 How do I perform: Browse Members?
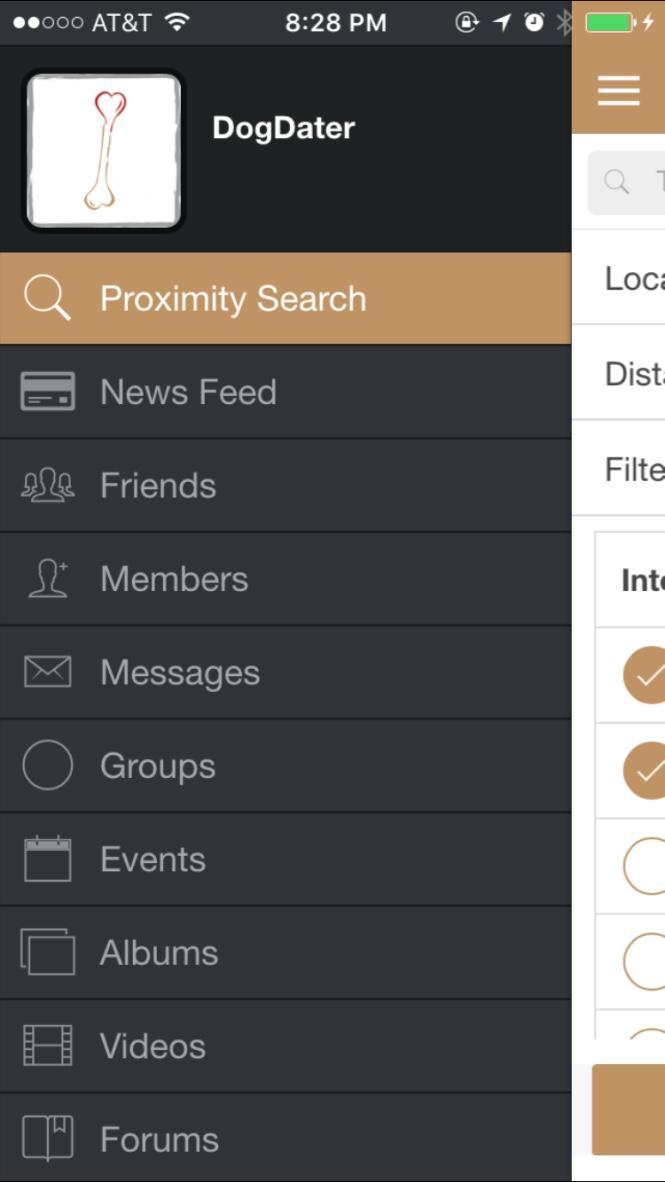174,579
